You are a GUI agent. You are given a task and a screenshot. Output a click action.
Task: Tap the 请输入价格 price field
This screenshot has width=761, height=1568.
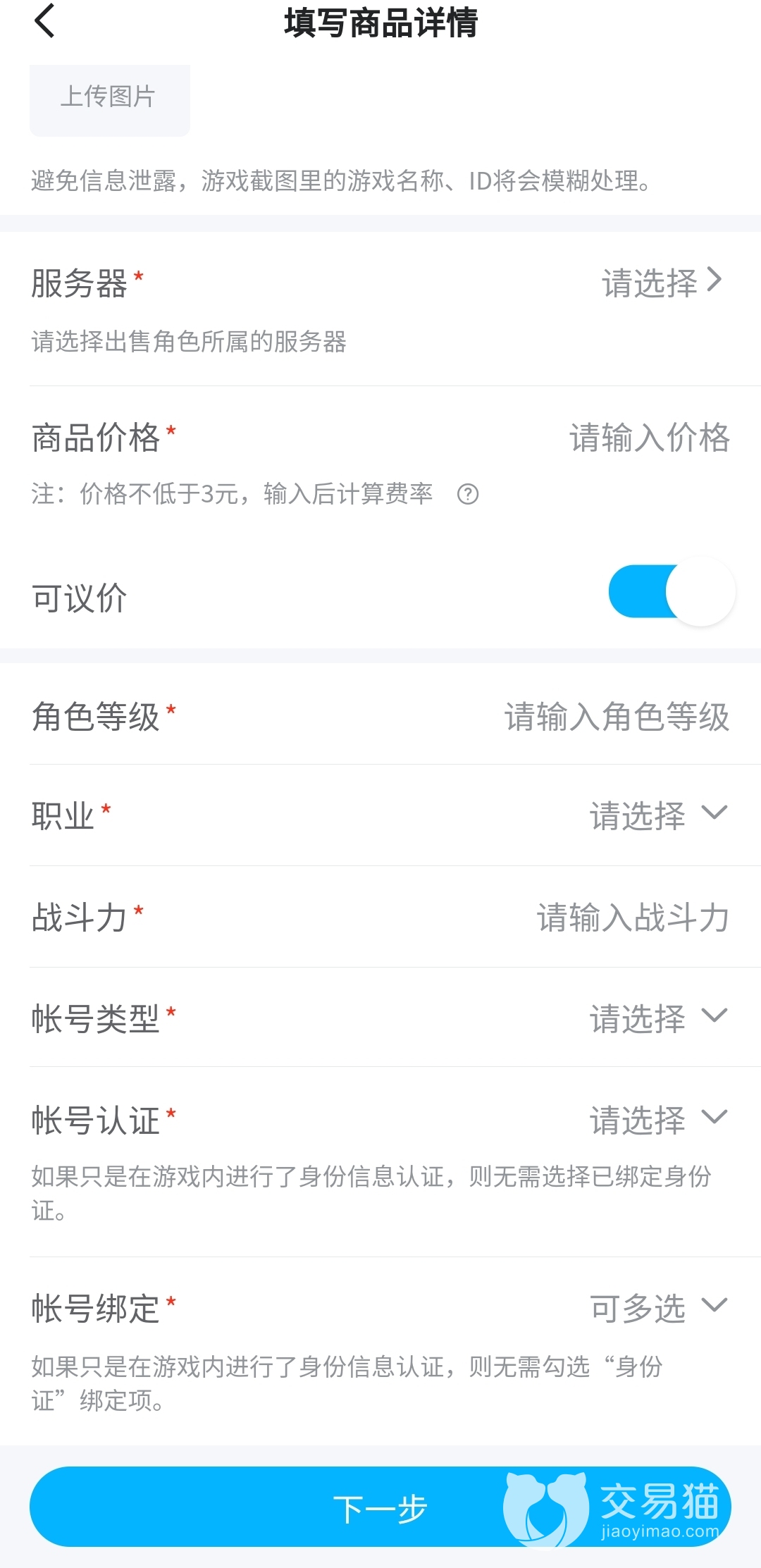click(x=648, y=438)
